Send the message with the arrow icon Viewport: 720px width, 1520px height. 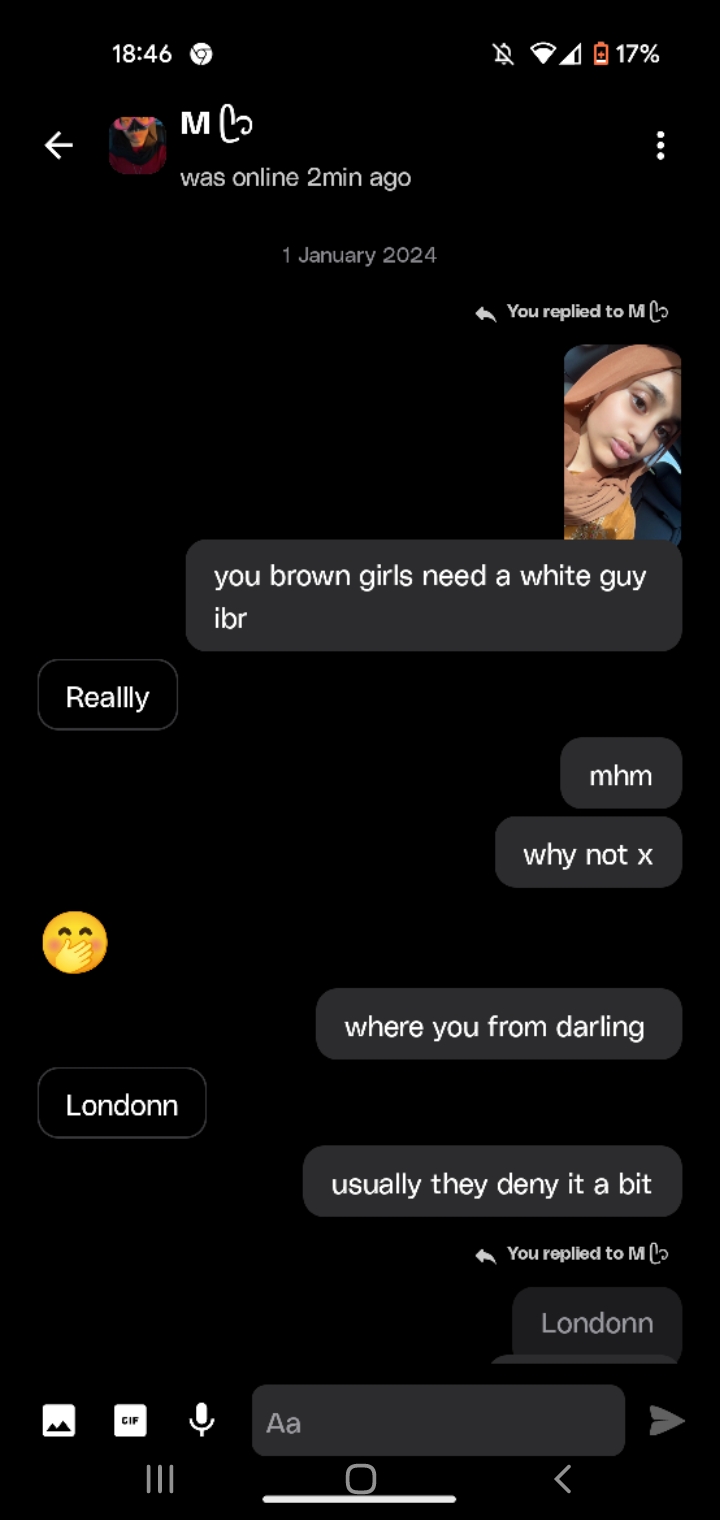pos(666,1420)
